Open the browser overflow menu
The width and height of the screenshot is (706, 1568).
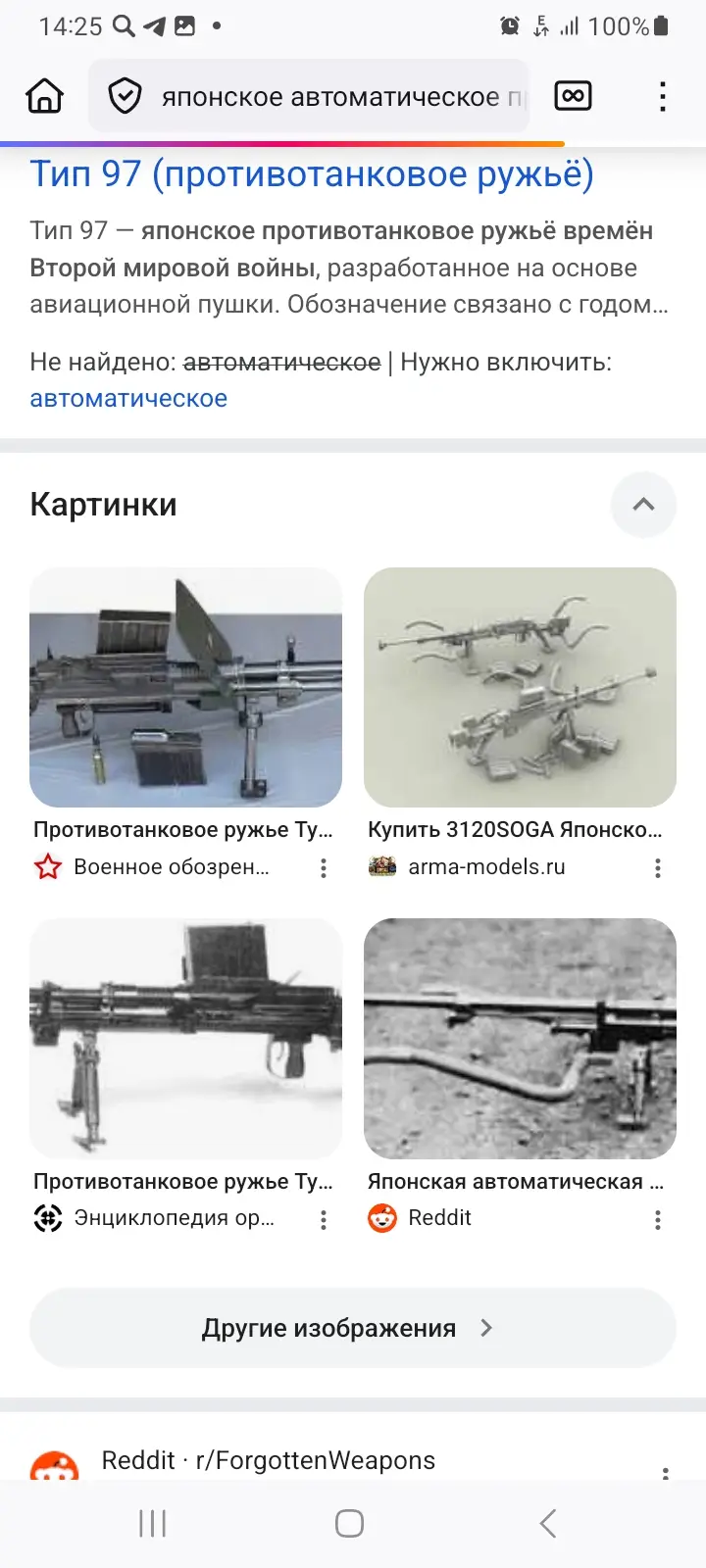pos(663,96)
